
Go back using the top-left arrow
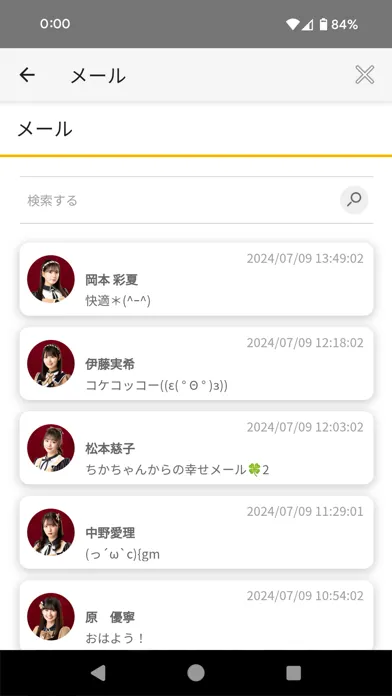[x=27, y=75]
